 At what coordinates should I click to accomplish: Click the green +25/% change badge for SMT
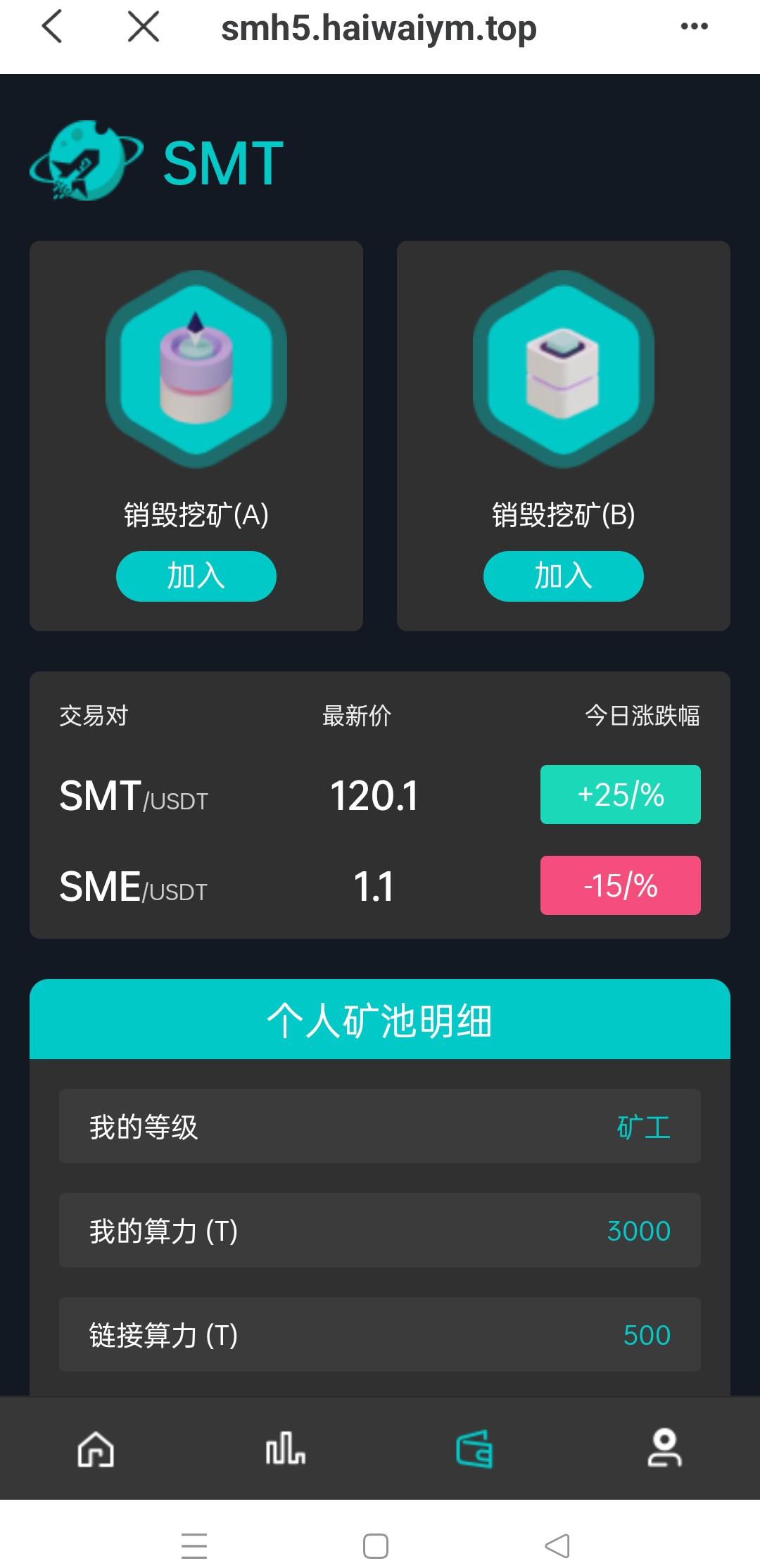tap(620, 795)
